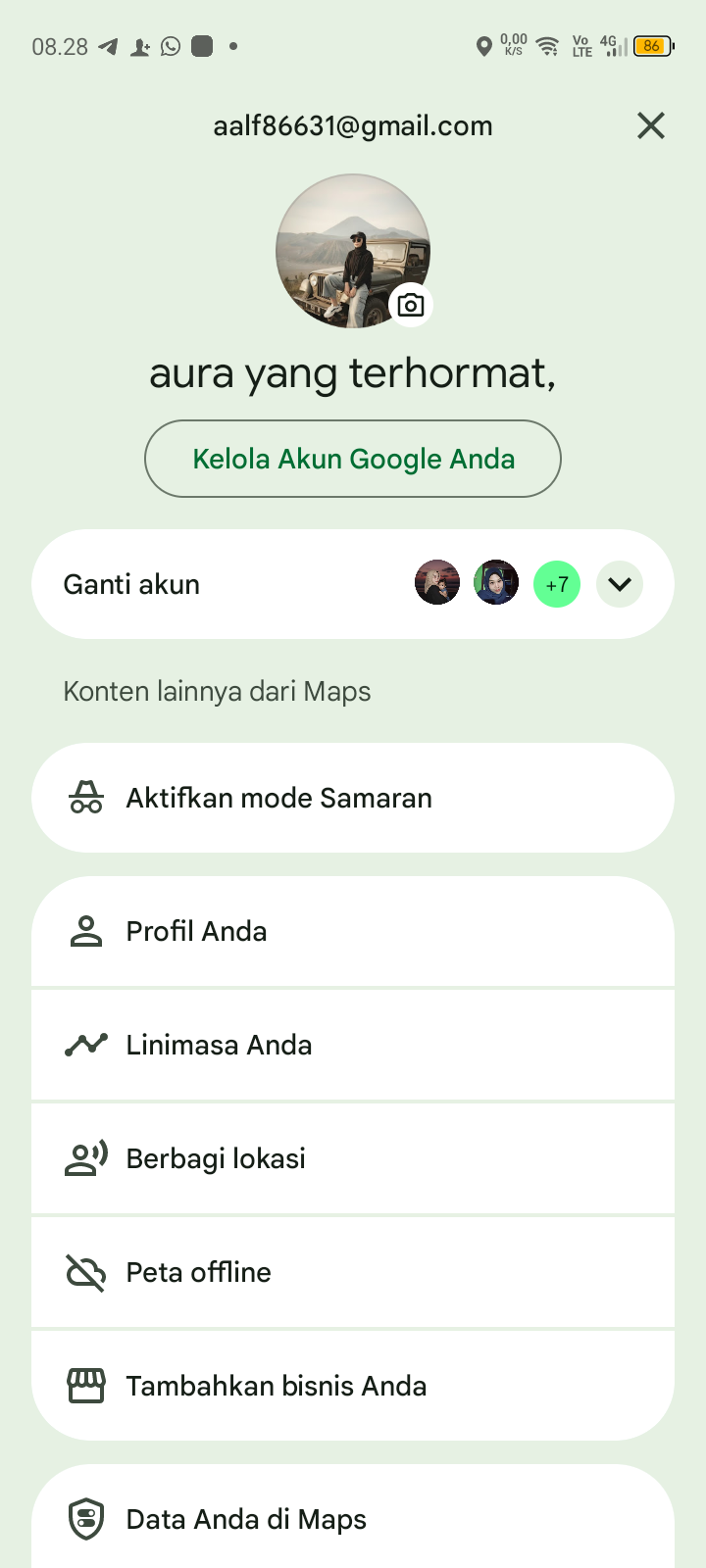
Task: Close the account menu
Action: [651, 125]
